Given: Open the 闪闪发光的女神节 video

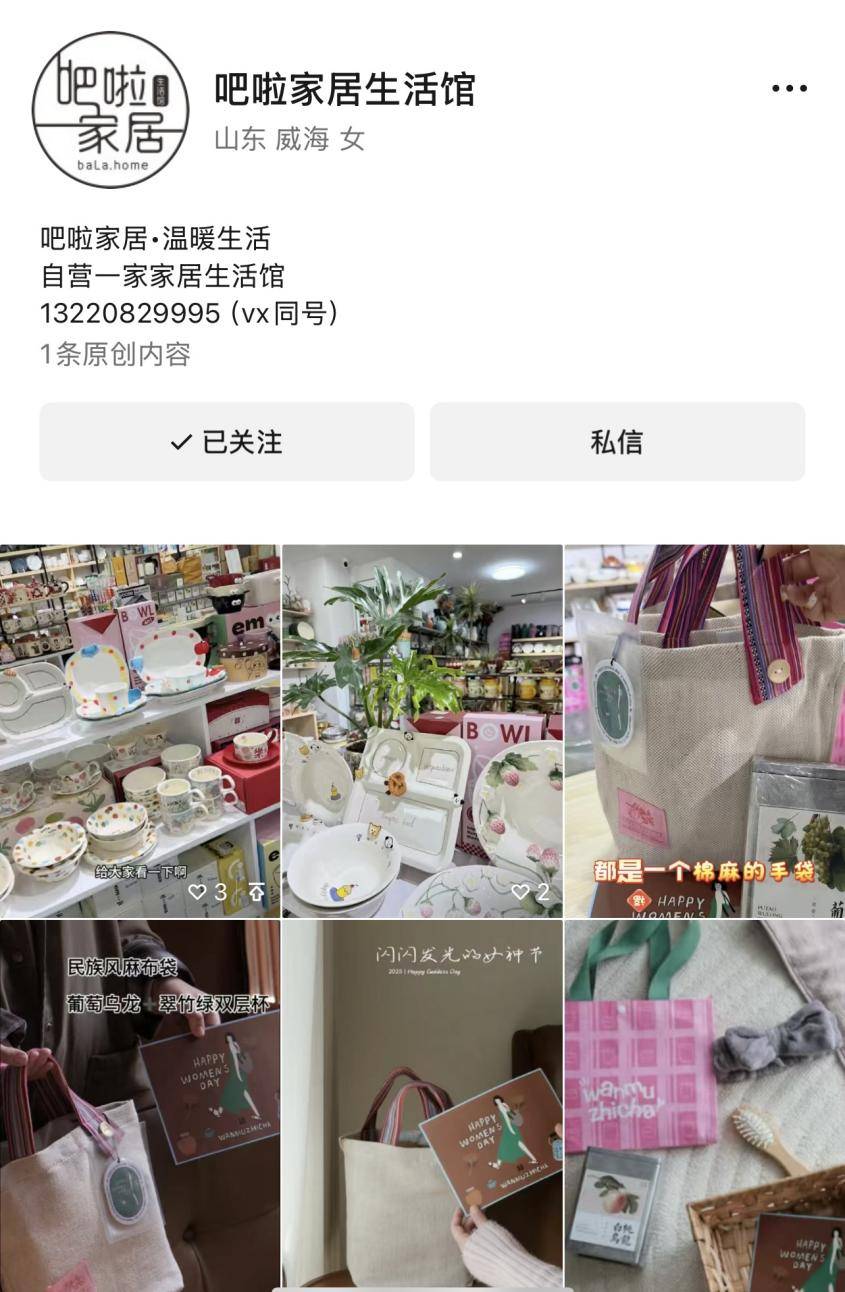Looking at the screenshot, I should tap(422, 1105).
